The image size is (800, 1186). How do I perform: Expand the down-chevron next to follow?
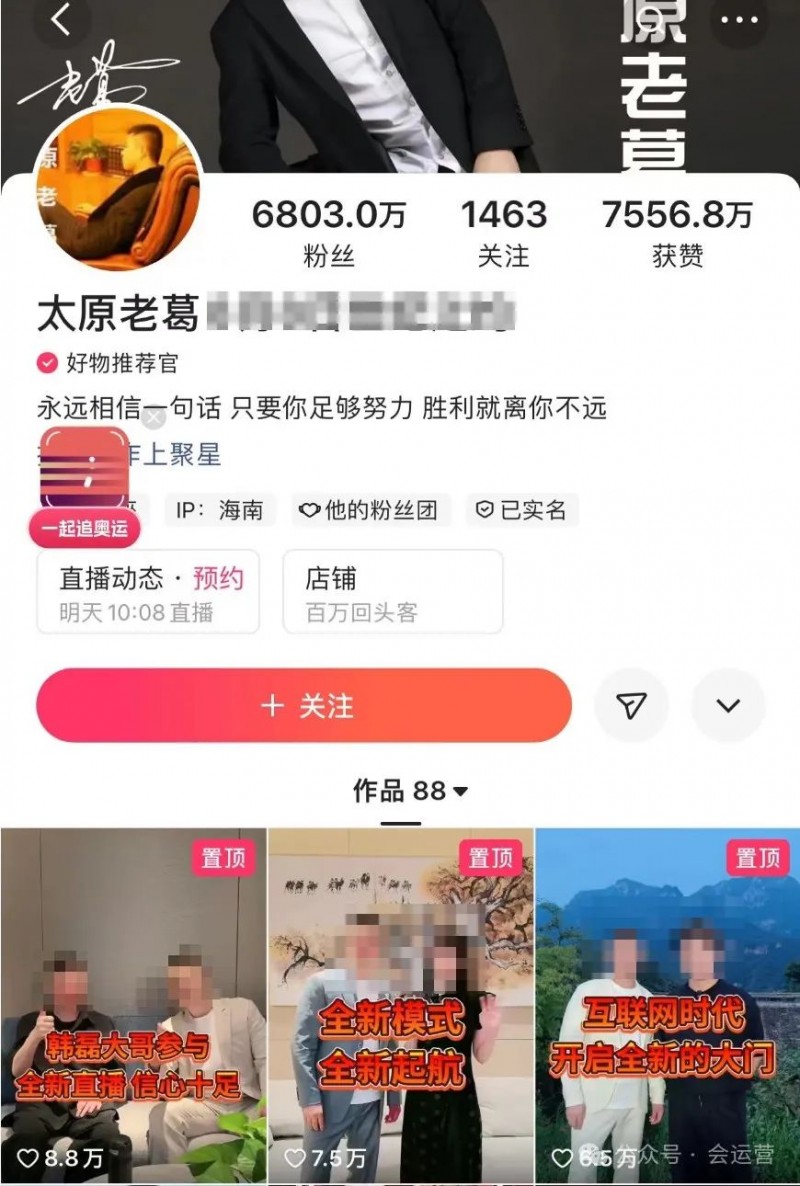pyautogui.click(x=728, y=706)
